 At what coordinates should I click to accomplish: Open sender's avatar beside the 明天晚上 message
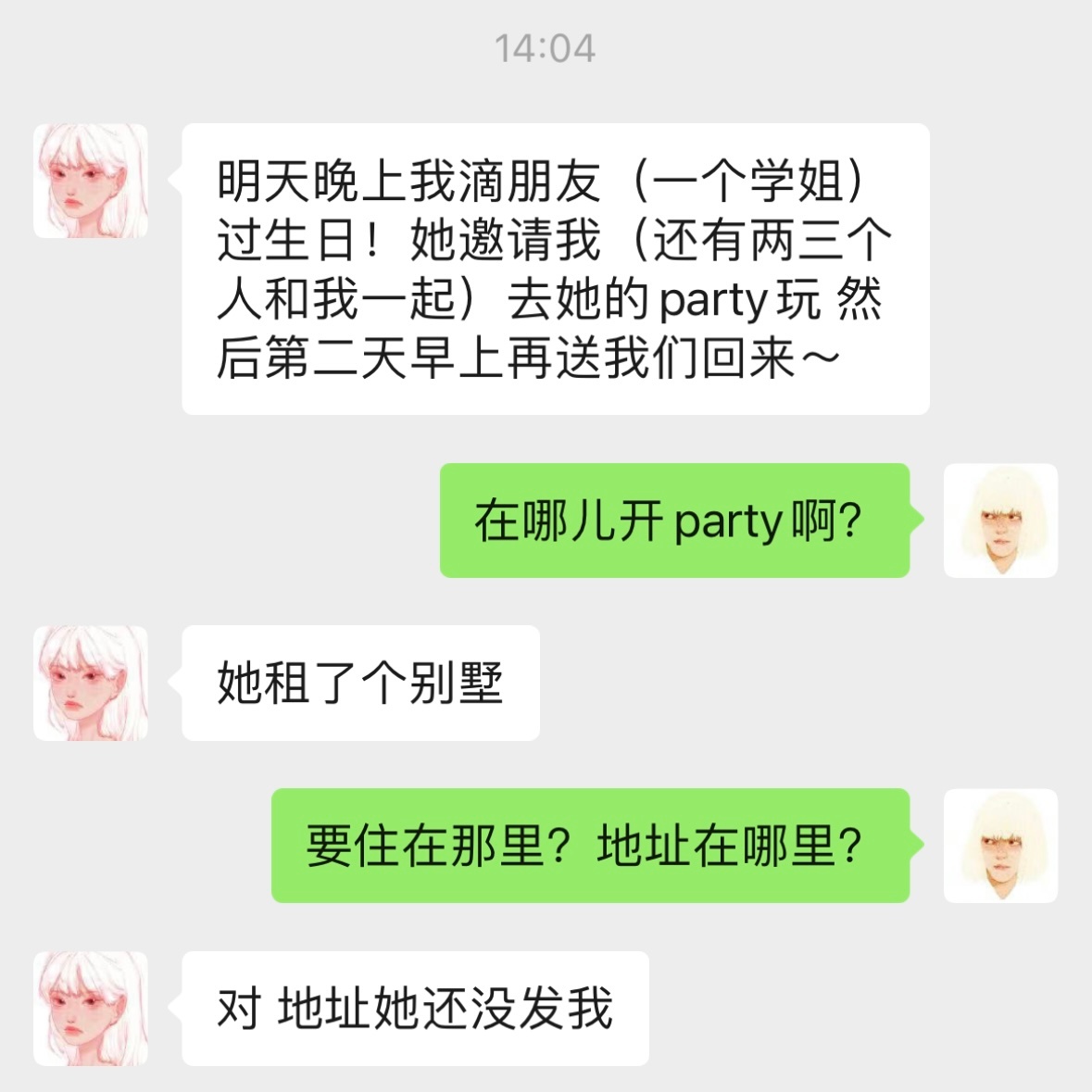[x=91, y=182]
